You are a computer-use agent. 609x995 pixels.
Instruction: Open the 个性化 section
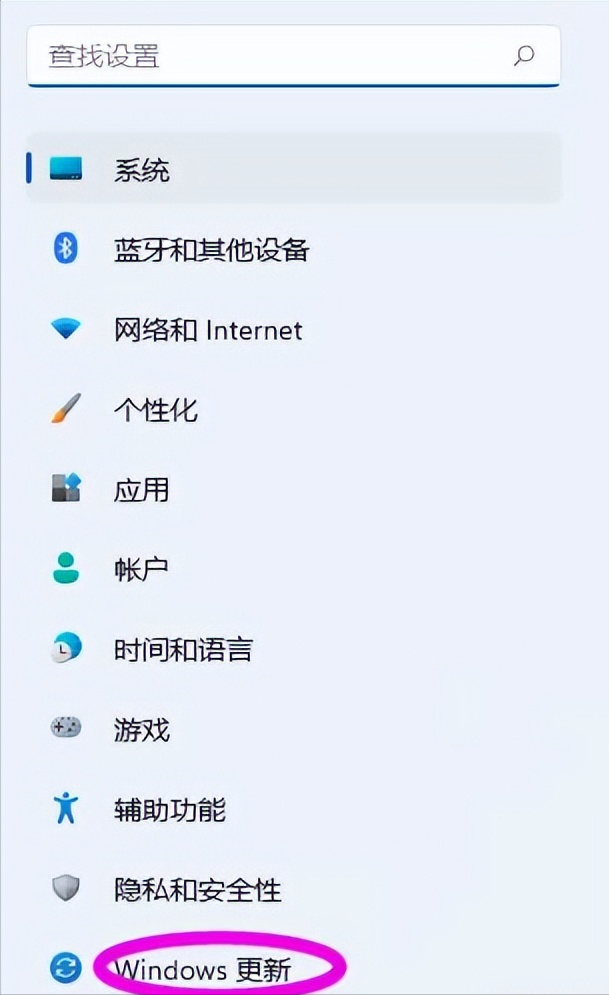click(294, 409)
